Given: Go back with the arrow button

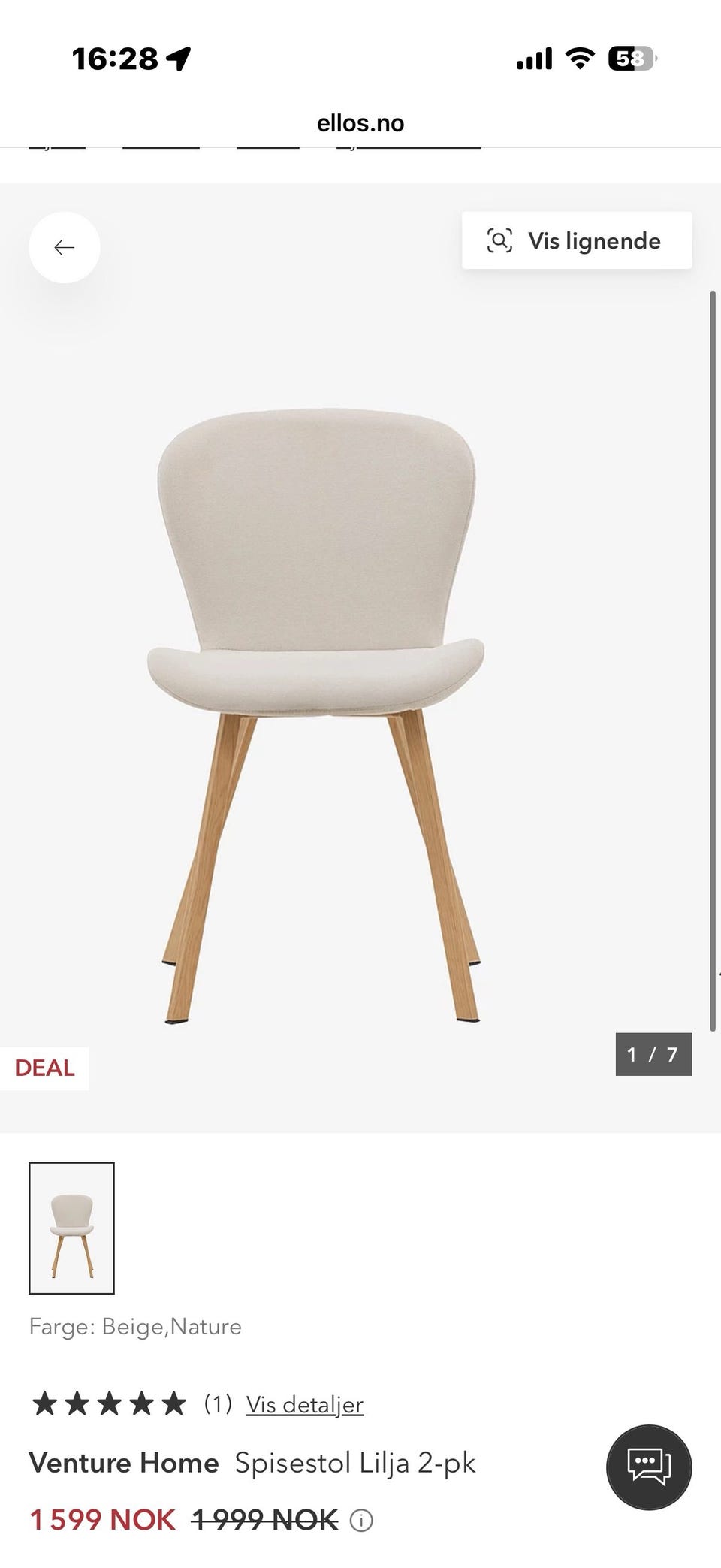Looking at the screenshot, I should pos(65,247).
